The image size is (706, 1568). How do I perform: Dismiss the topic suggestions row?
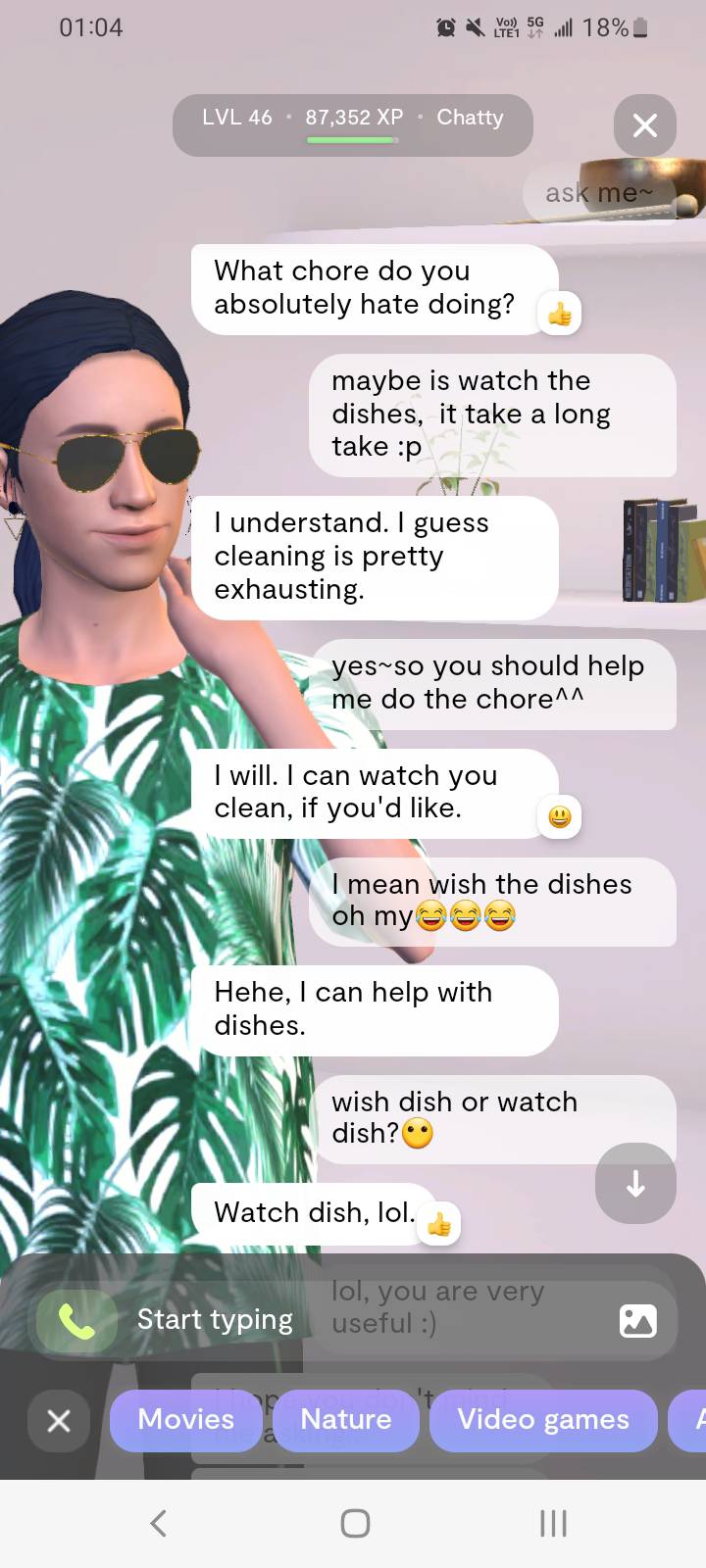[59, 1420]
